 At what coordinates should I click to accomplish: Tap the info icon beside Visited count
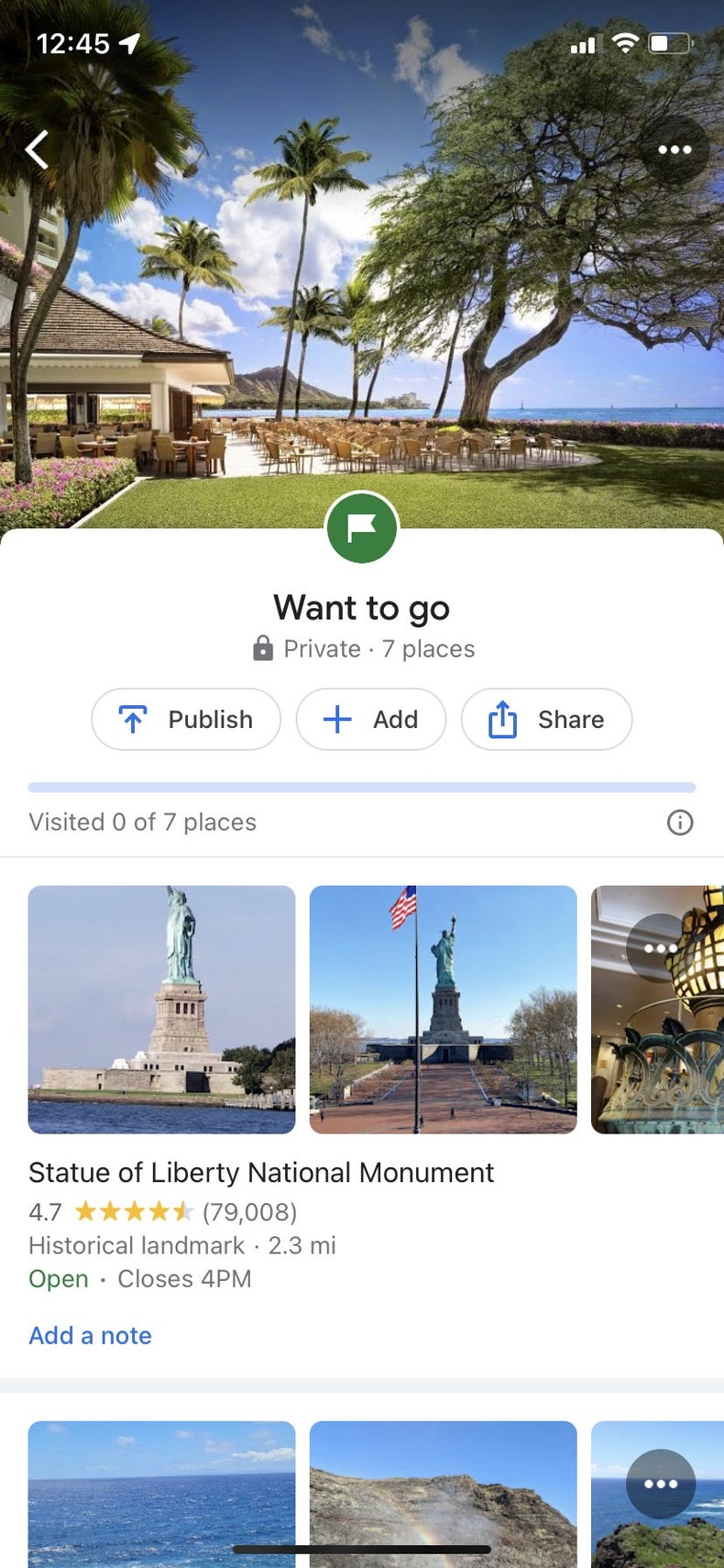[680, 823]
